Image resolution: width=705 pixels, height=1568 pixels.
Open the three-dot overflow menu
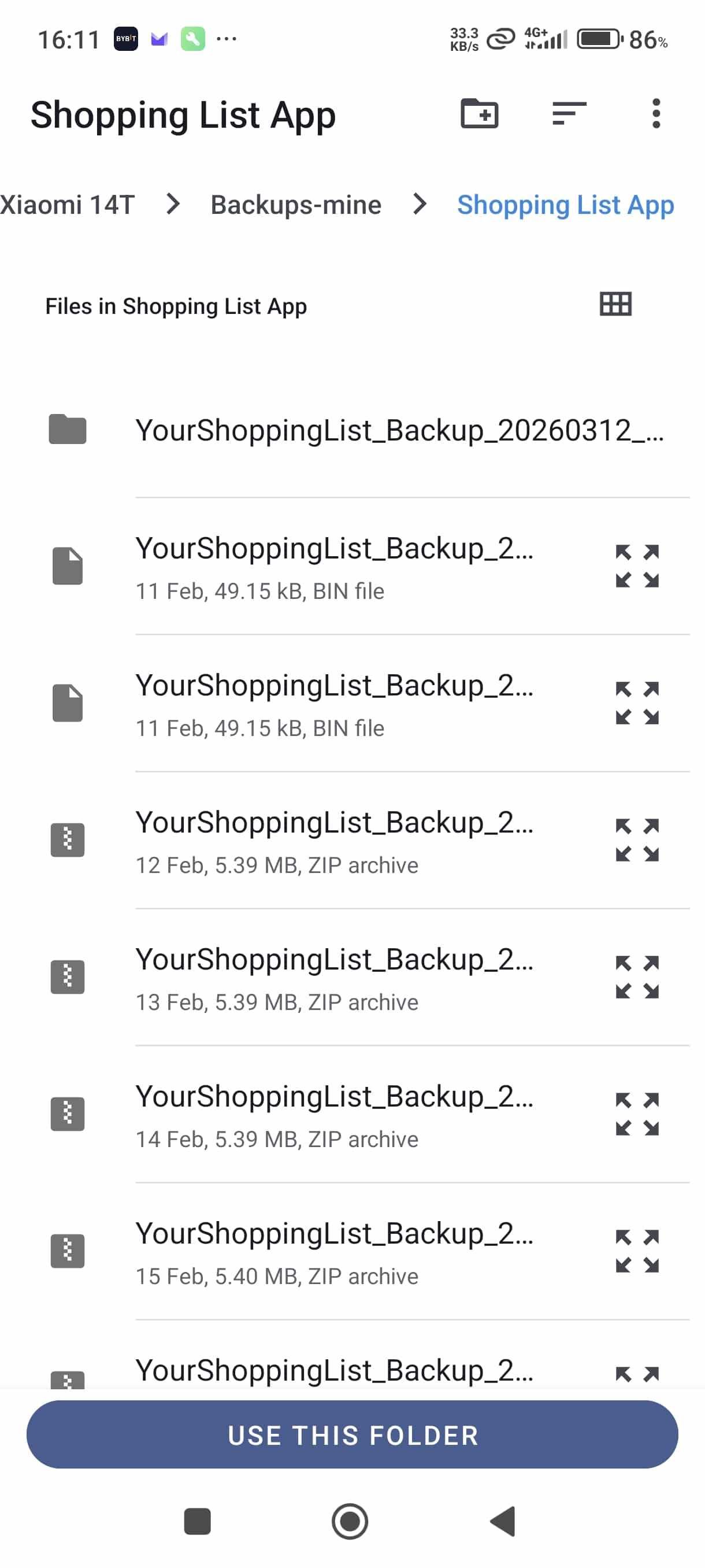click(x=656, y=114)
